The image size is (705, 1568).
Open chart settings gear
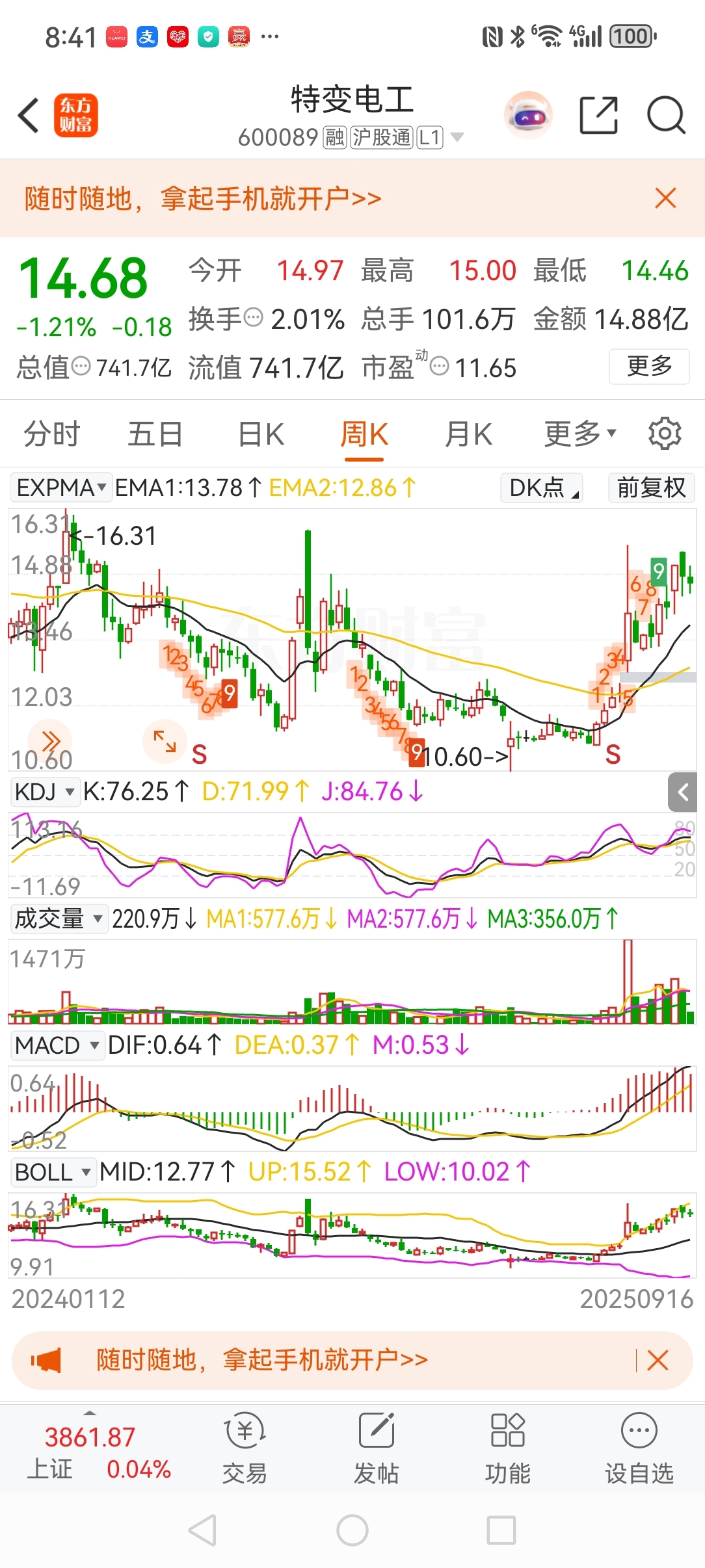click(x=665, y=434)
